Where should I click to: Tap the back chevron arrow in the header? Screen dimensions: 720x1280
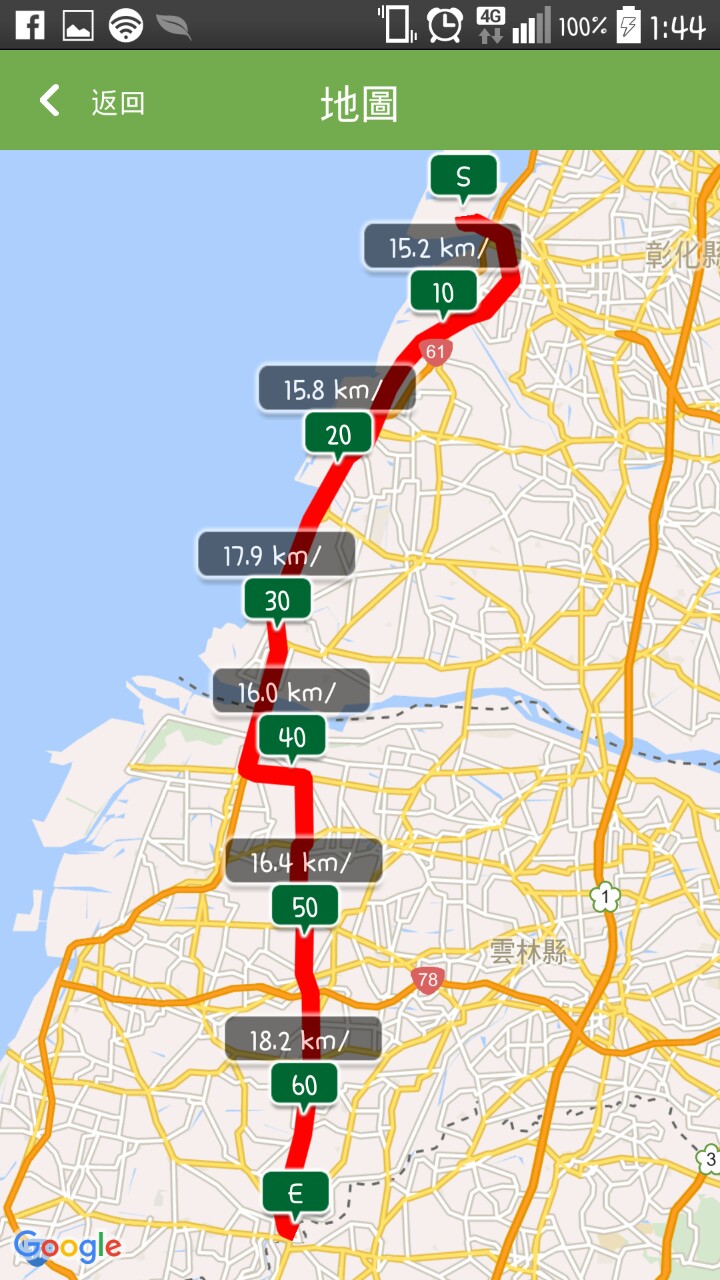tap(49, 100)
